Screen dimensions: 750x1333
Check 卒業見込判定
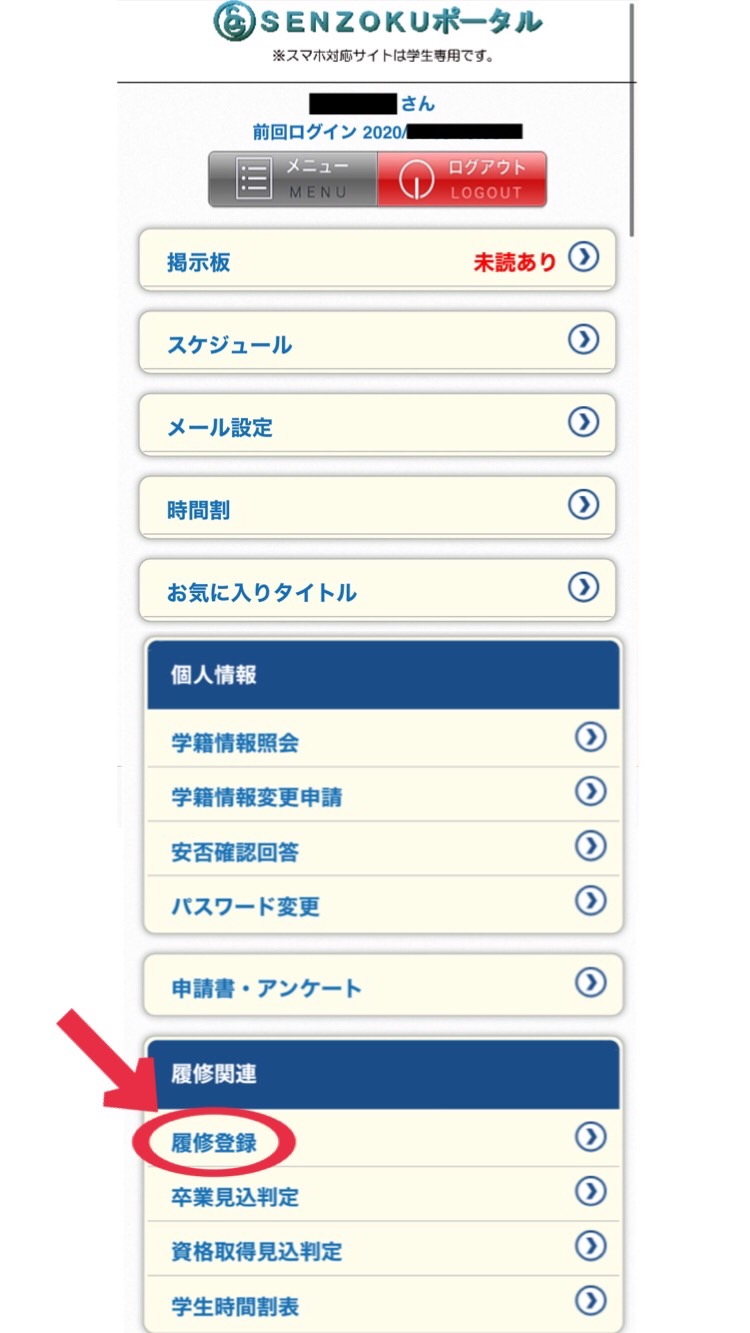[383, 1194]
